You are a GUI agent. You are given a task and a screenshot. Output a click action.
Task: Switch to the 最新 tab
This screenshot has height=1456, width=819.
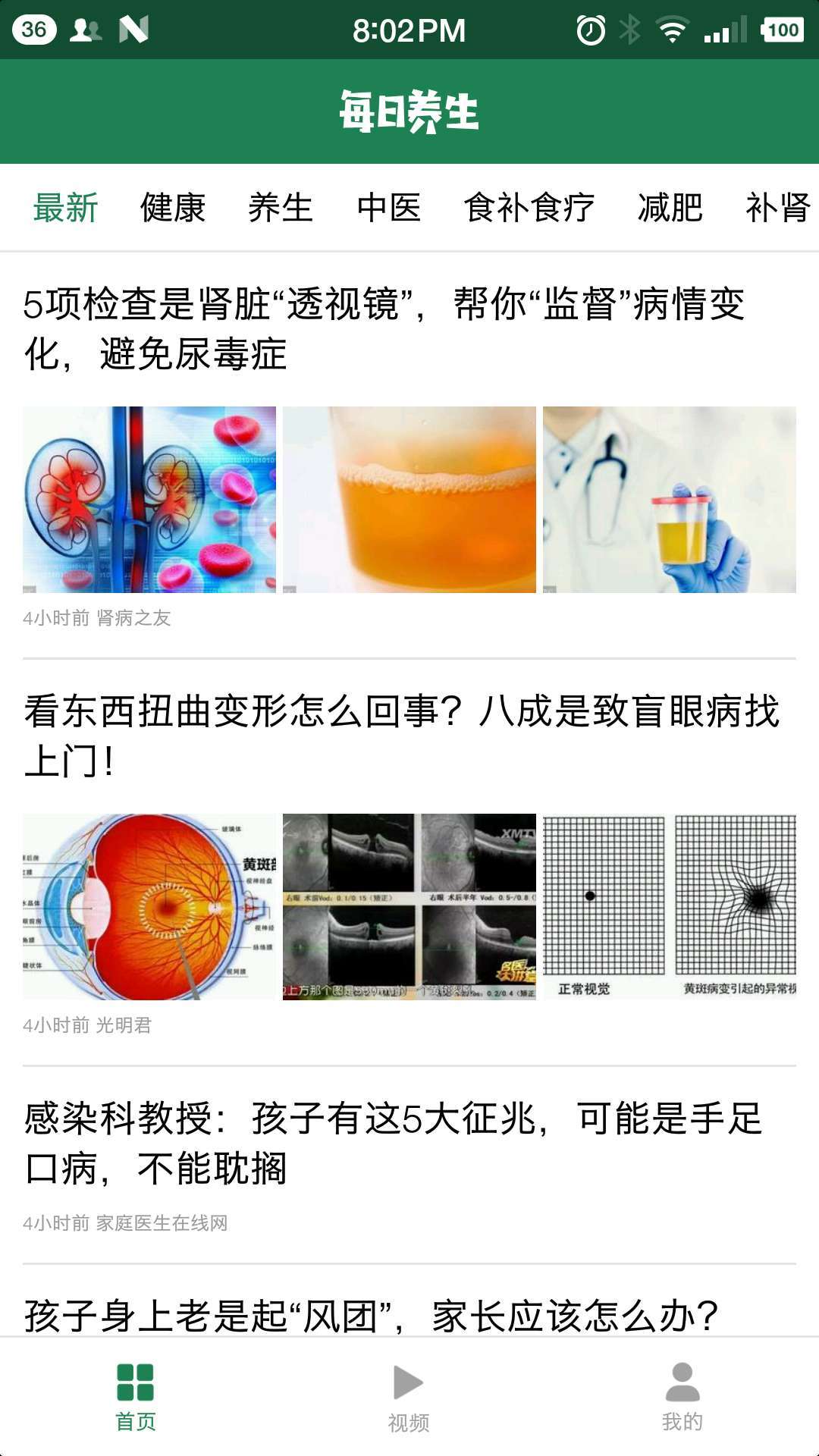[66, 208]
